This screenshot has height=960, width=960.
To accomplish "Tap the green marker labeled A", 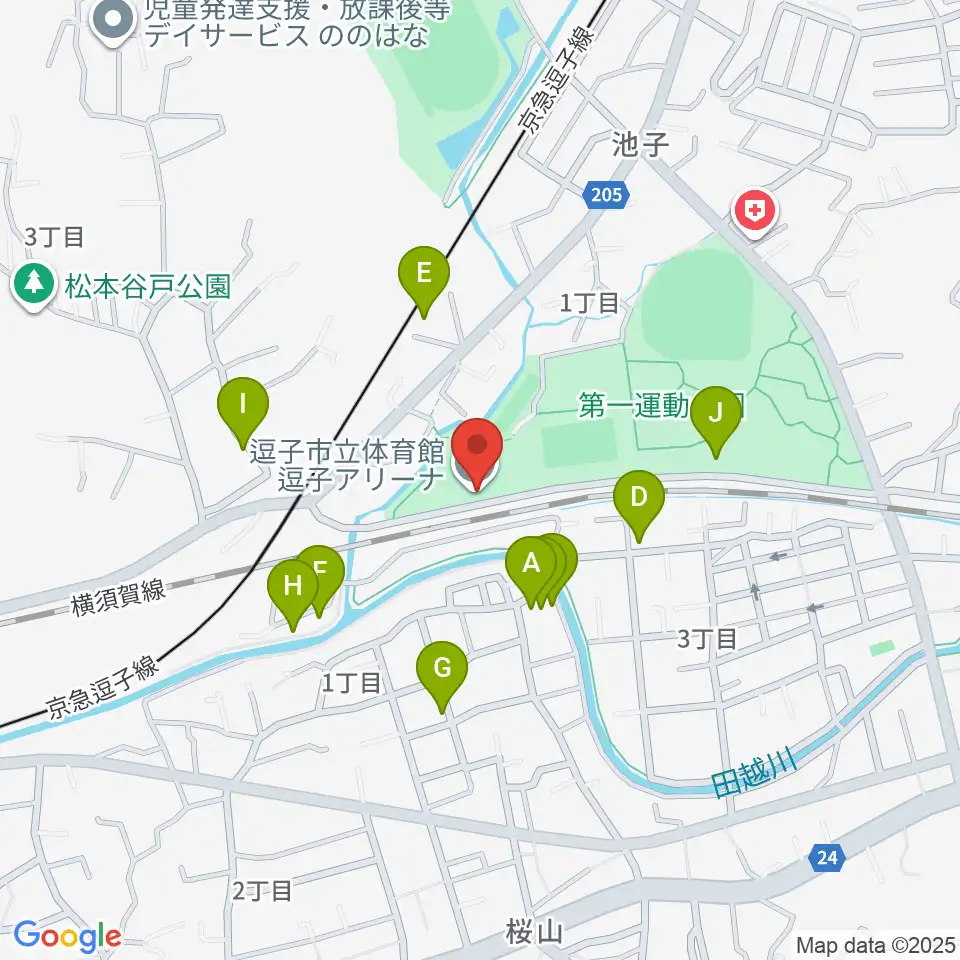I will click(531, 571).
